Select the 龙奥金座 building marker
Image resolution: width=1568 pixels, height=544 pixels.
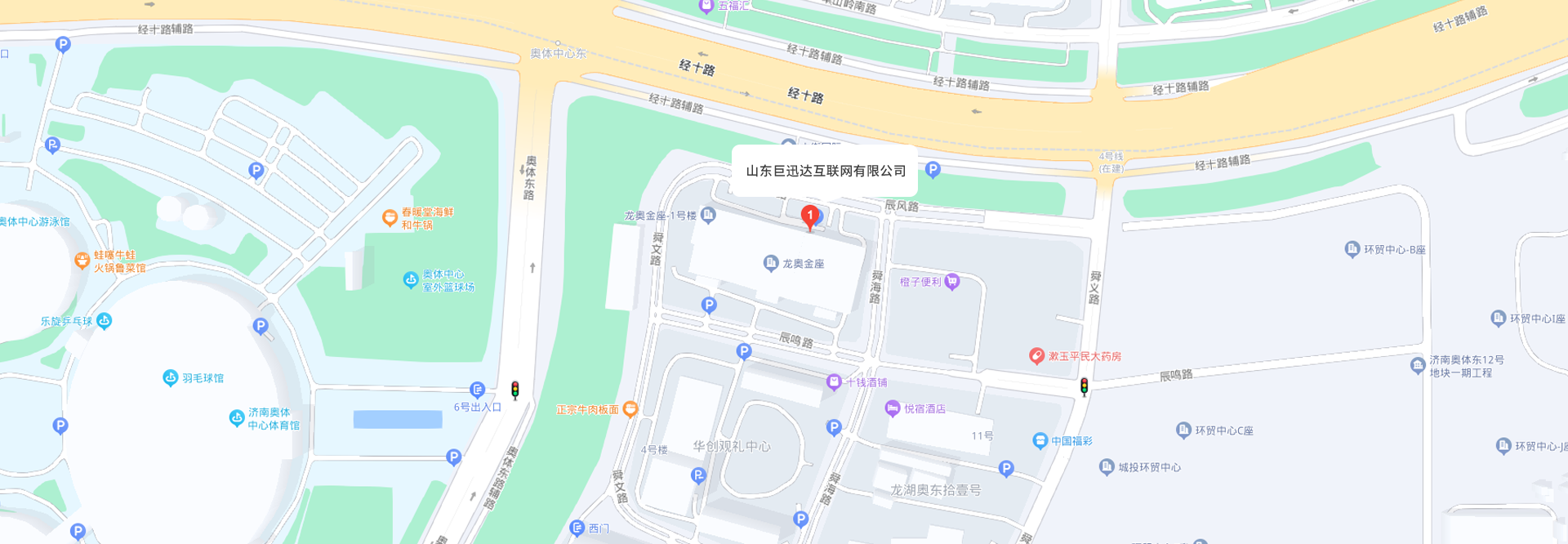coord(771,263)
